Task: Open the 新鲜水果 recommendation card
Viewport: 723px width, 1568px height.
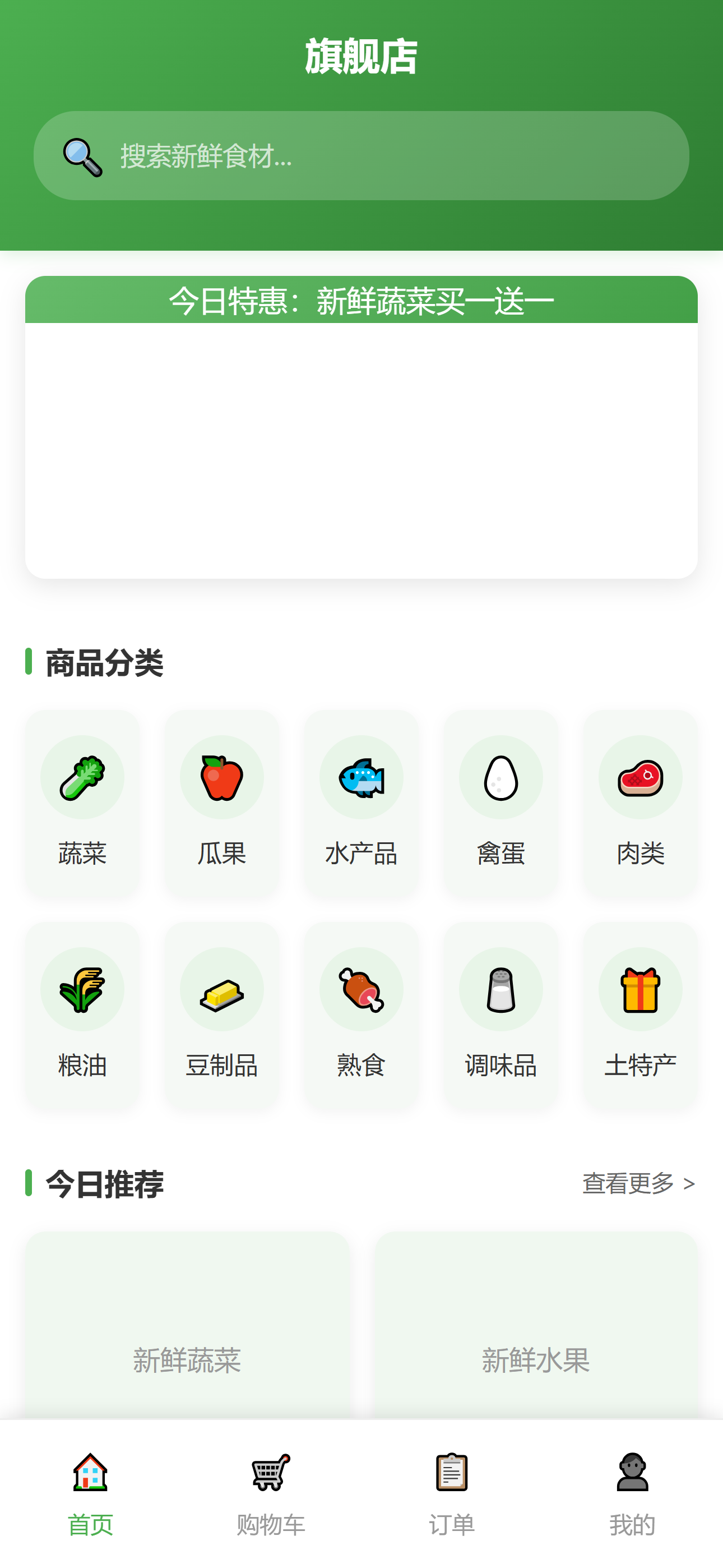Action: (x=536, y=1326)
